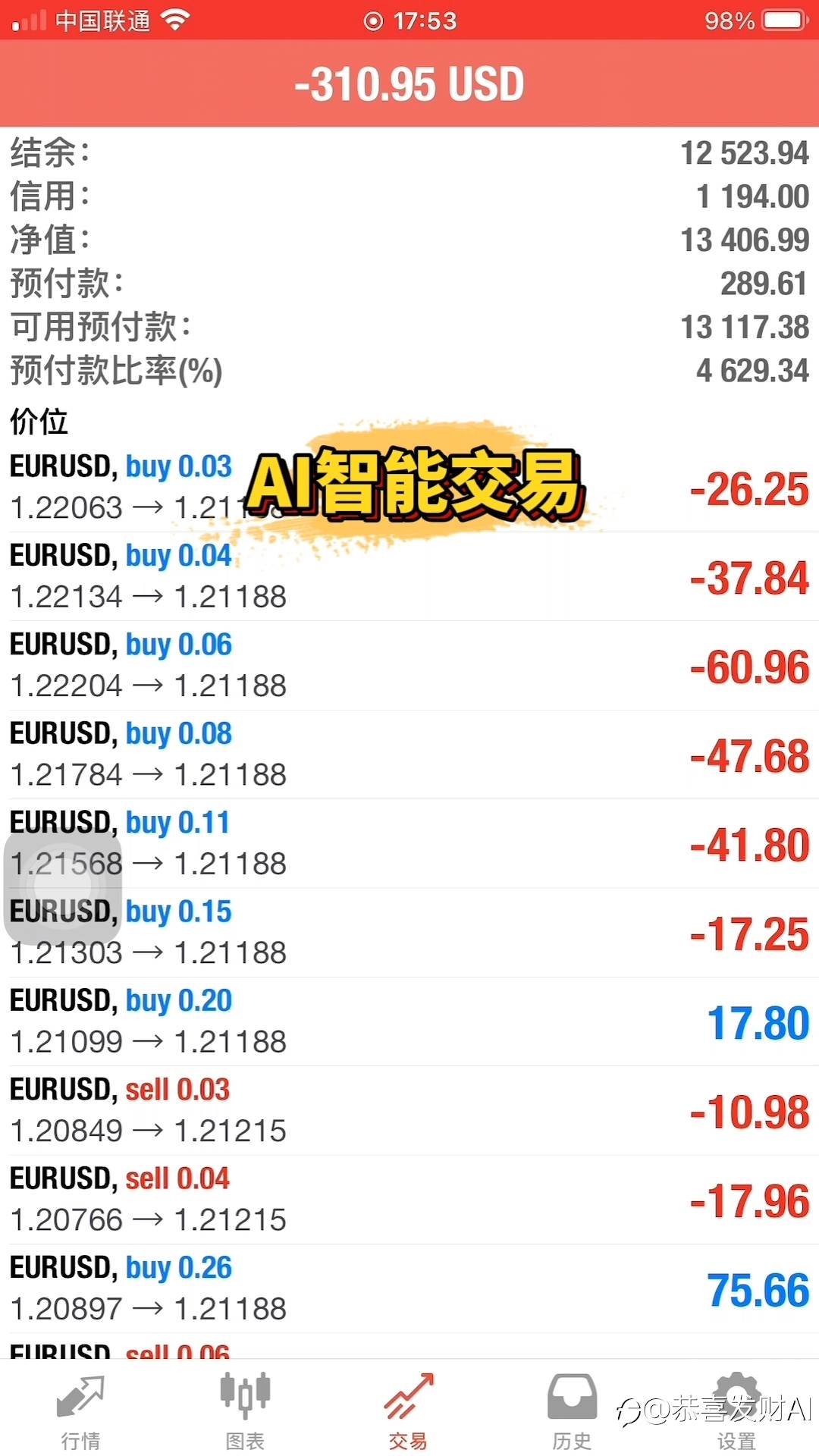Open the EURUSD buy 0.26 position

(409, 1288)
